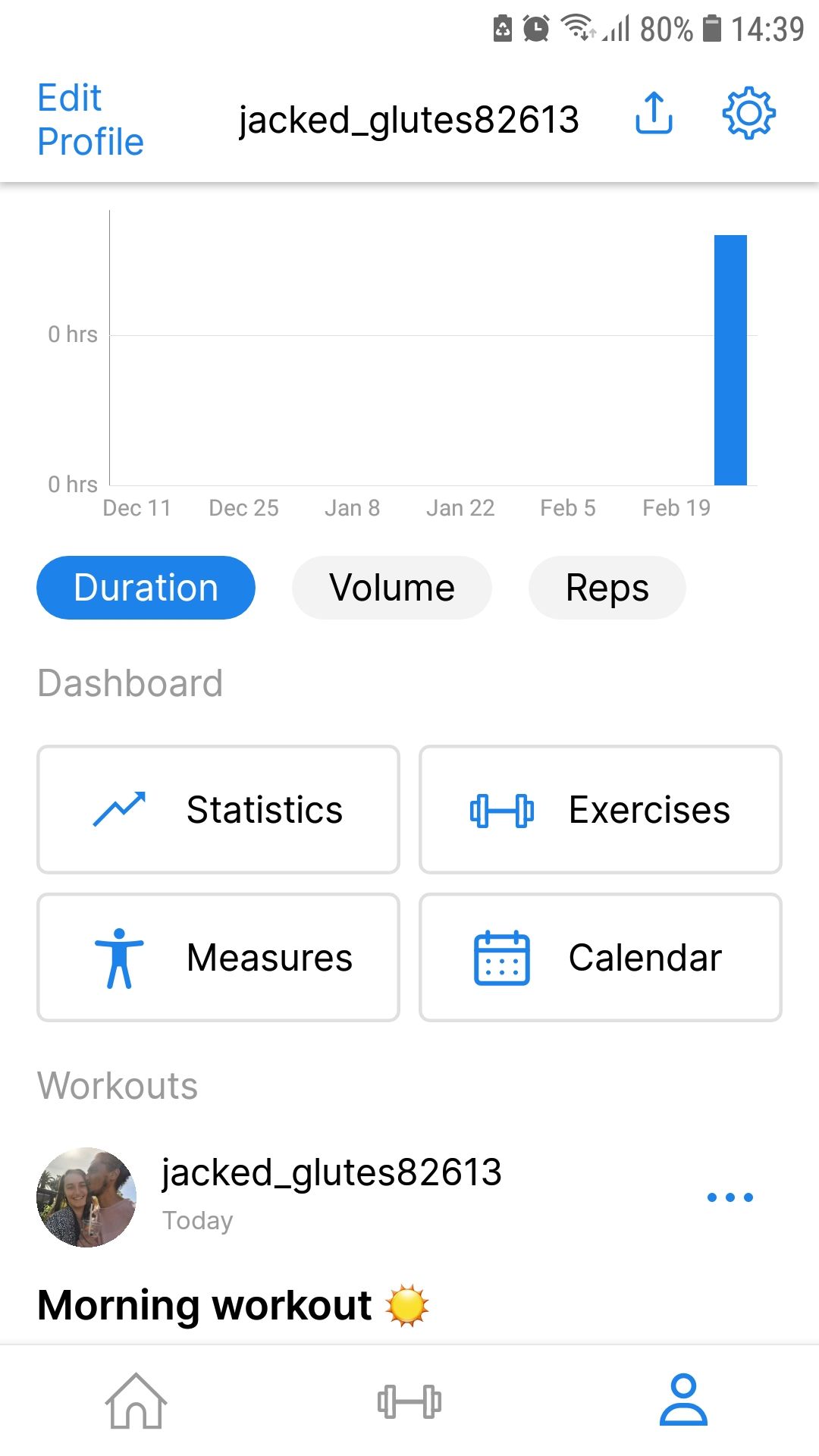Open the Morning workout post
The height and width of the screenshot is (1456, 819).
click(x=205, y=1305)
